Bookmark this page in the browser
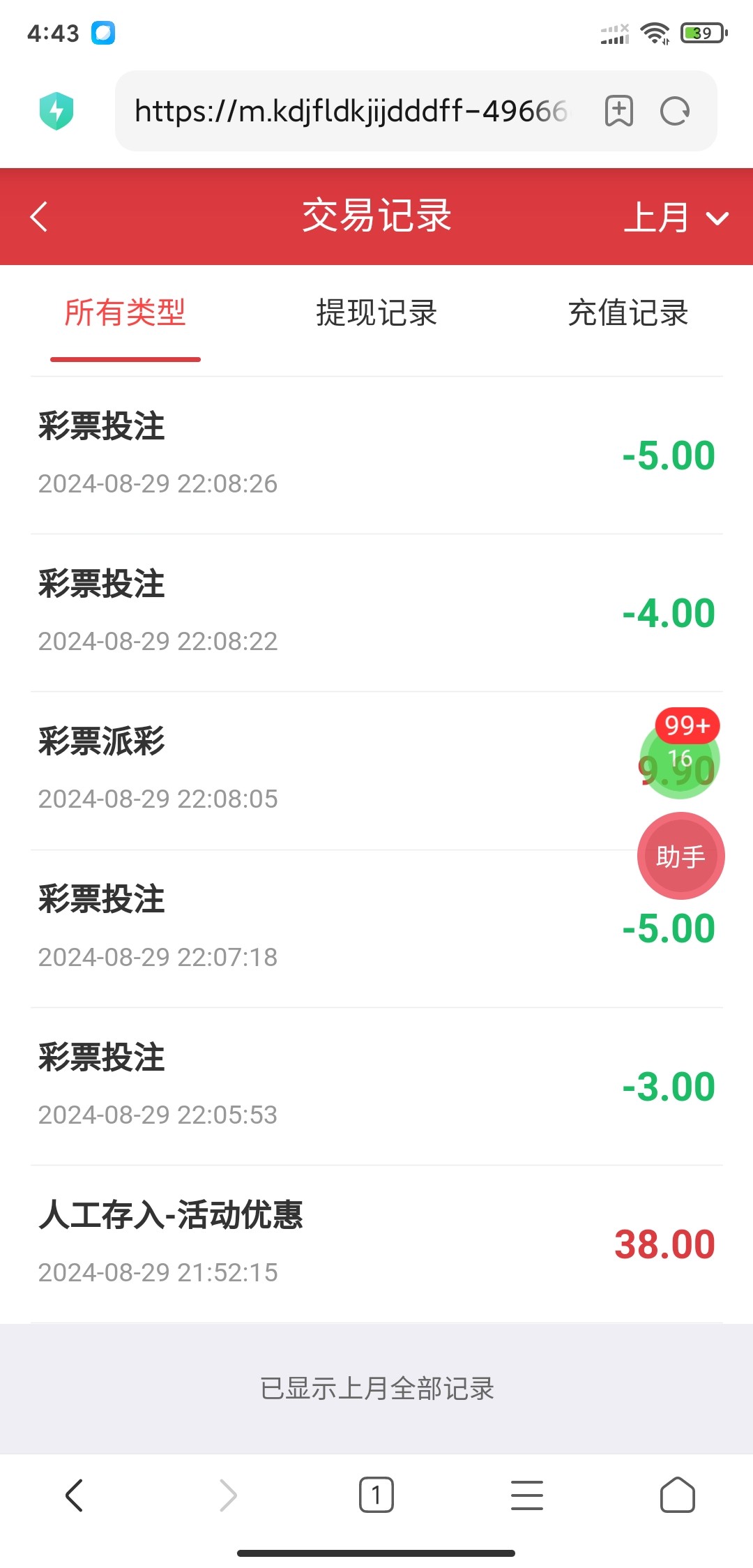The width and height of the screenshot is (753, 1568). [x=618, y=111]
